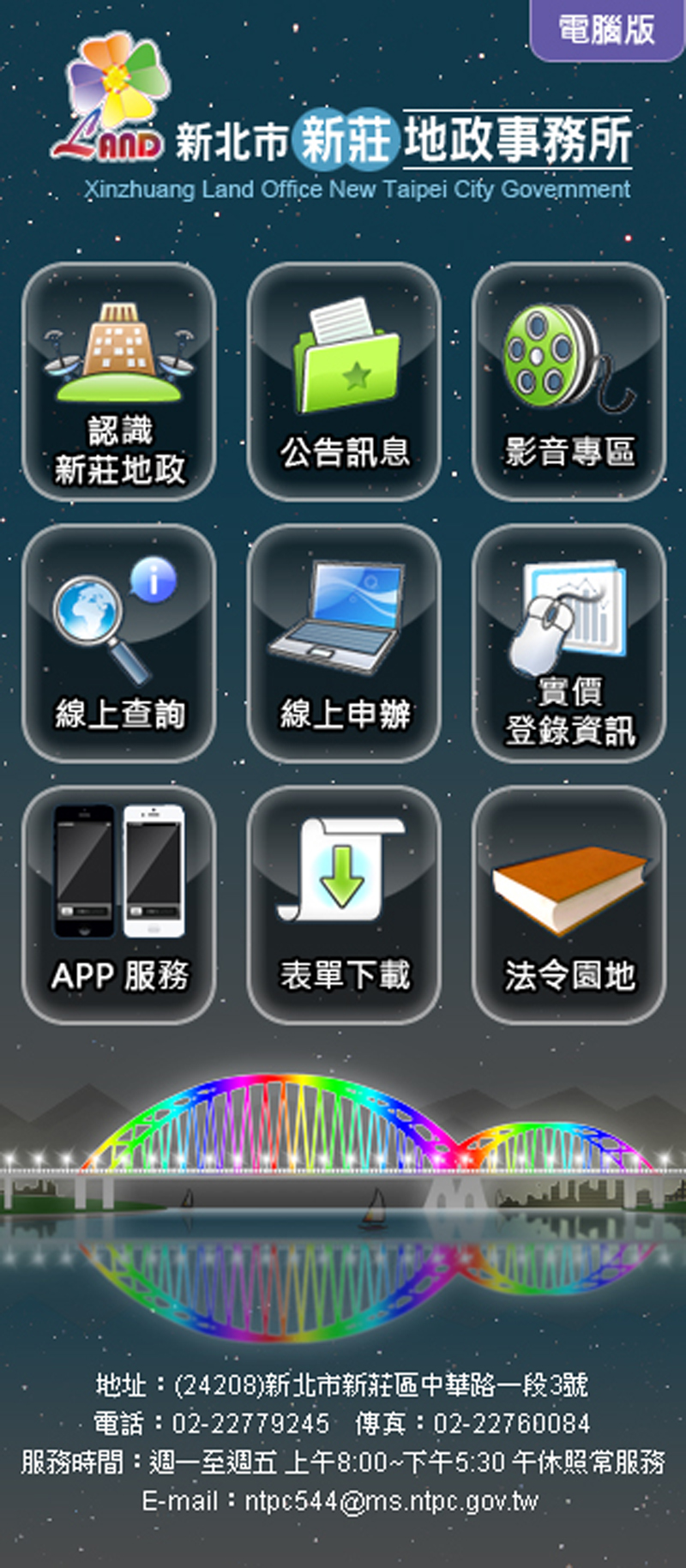Open 公告訊息 announcements
This screenshot has height=1568, width=686.
tap(345, 382)
